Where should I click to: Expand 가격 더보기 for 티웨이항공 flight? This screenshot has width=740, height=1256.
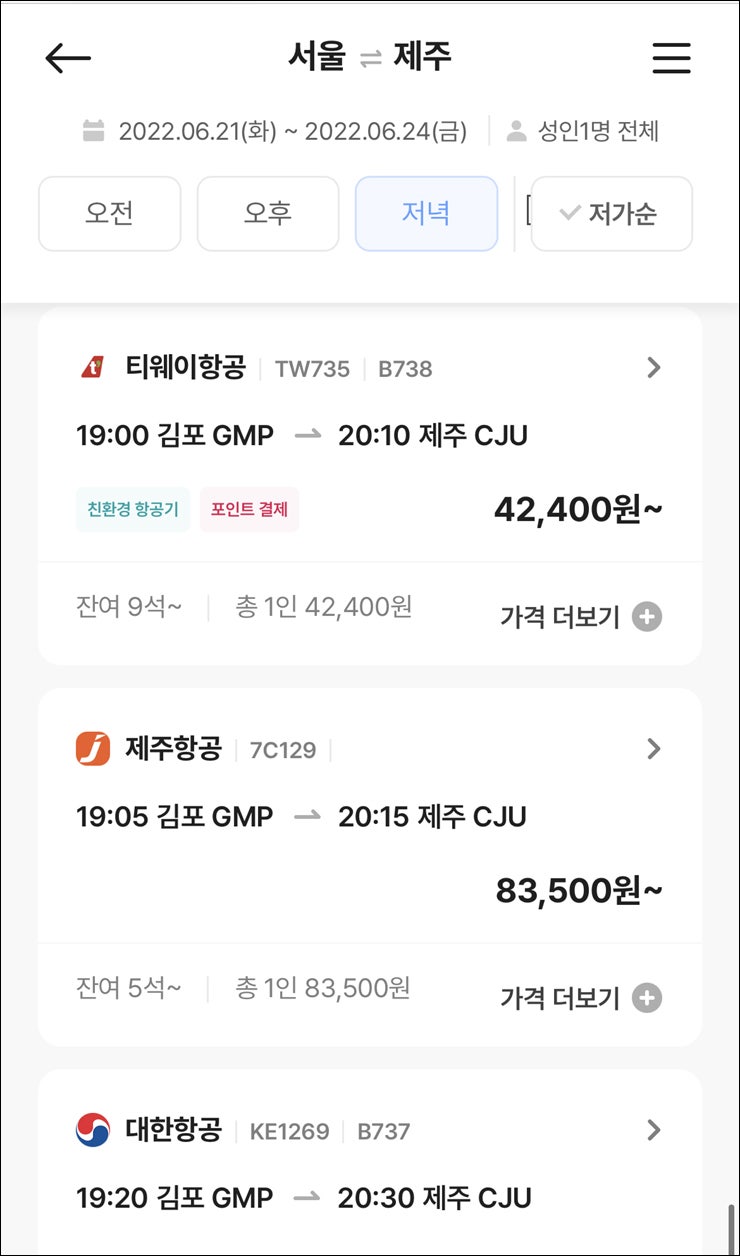click(581, 617)
